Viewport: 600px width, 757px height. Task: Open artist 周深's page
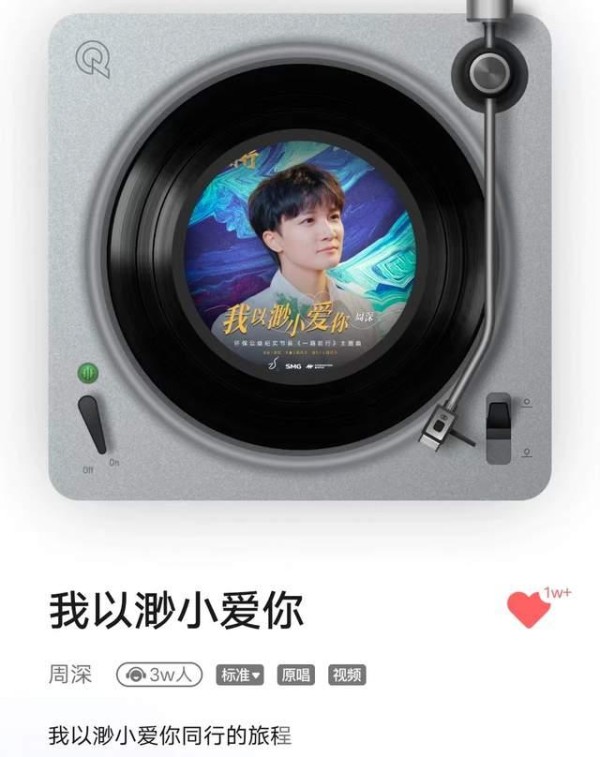pyautogui.click(x=70, y=675)
